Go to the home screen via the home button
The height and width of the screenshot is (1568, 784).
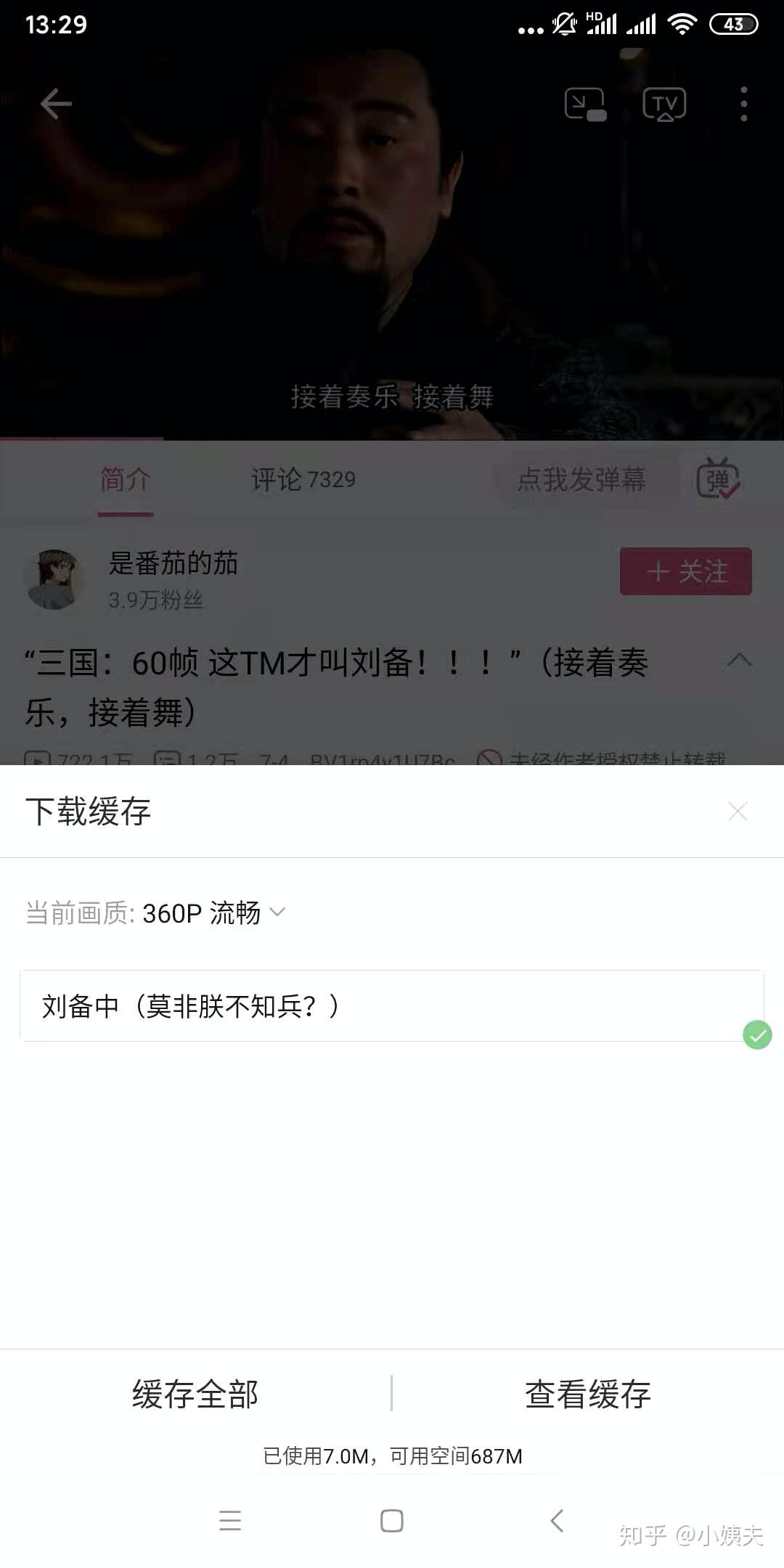(392, 1520)
